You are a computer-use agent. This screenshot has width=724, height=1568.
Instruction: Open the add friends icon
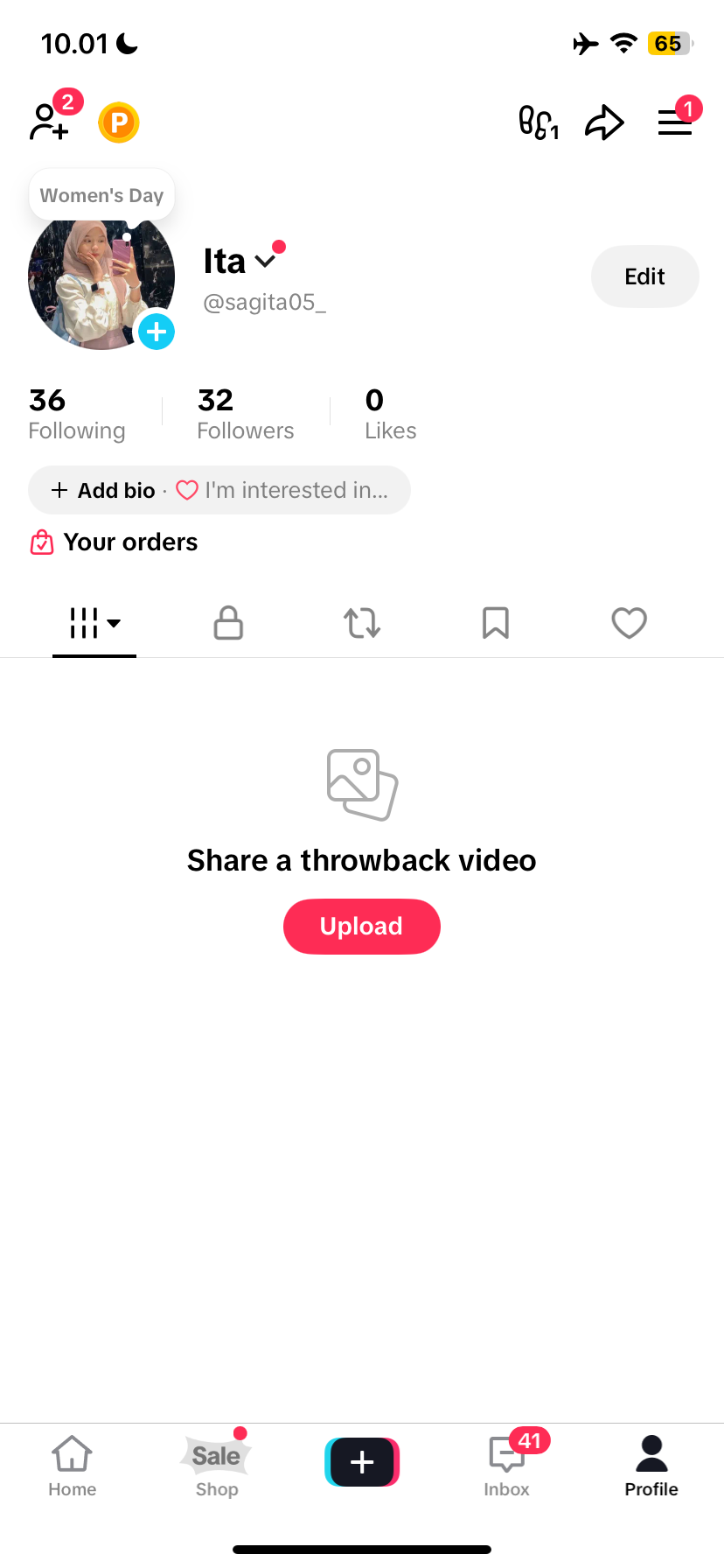click(x=50, y=122)
